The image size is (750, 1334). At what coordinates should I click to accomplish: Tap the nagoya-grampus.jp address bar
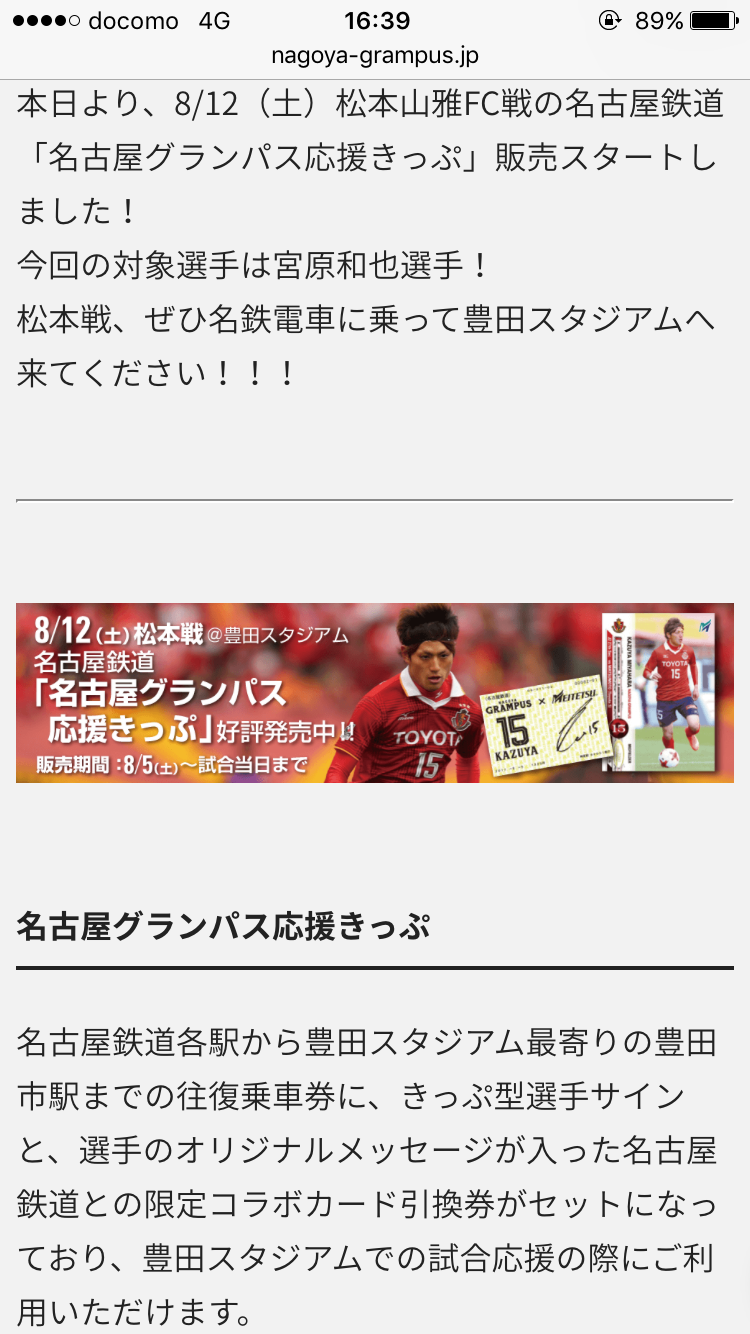point(375,56)
